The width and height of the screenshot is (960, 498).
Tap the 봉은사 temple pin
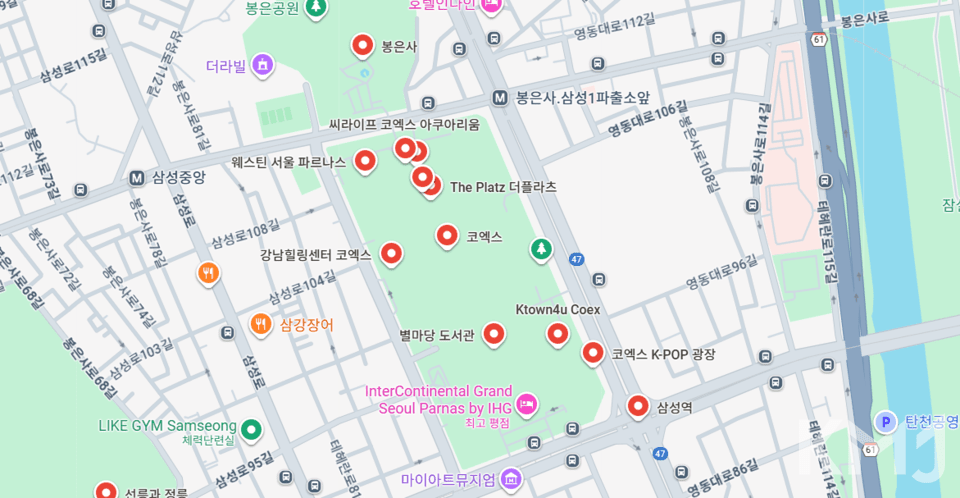pyautogui.click(x=363, y=45)
